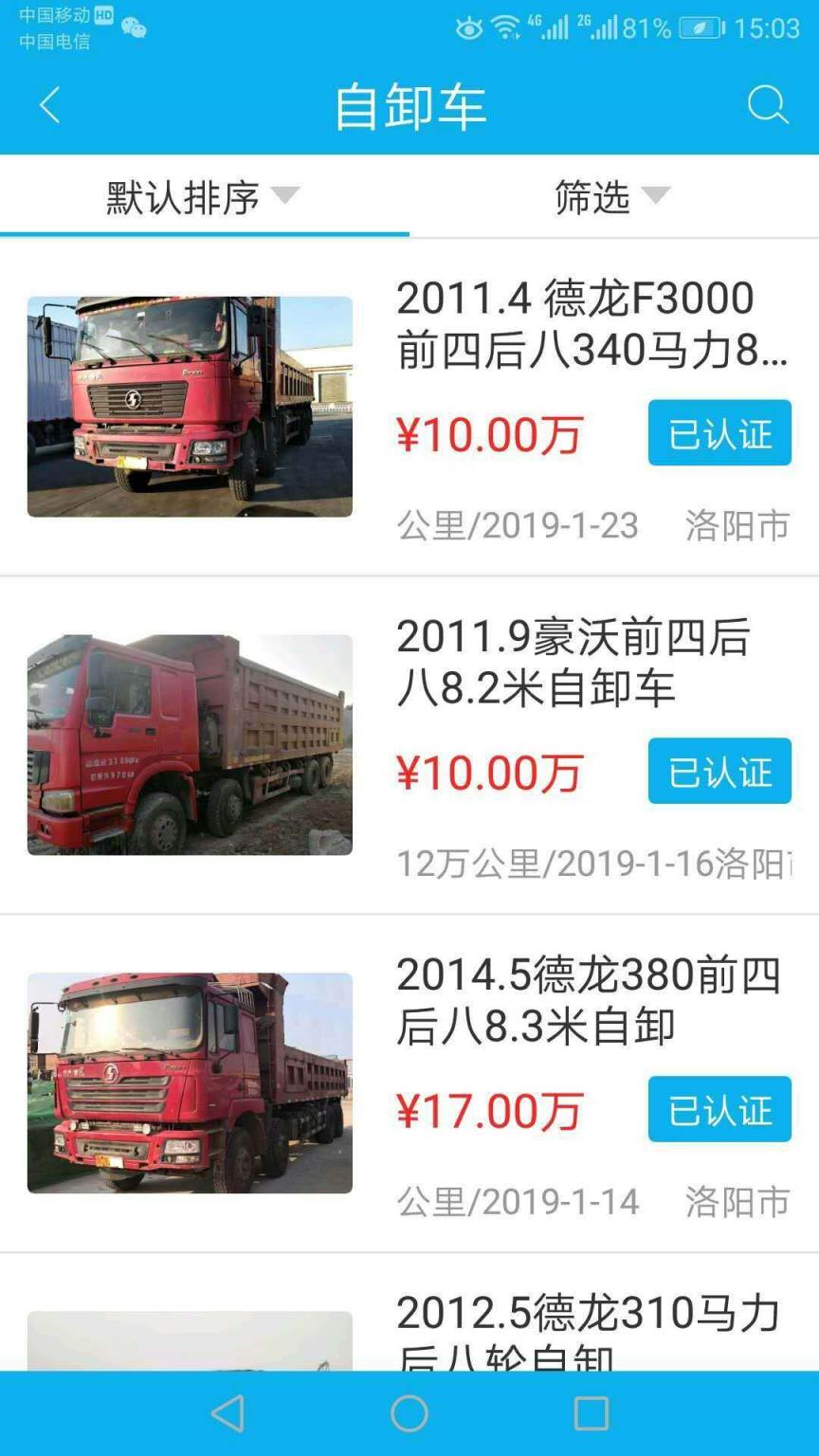Viewport: 819px width, 1456px height.
Task: Tap 已认证 badge on the 德龙F3000 listing
Action: (x=719, y=433)
